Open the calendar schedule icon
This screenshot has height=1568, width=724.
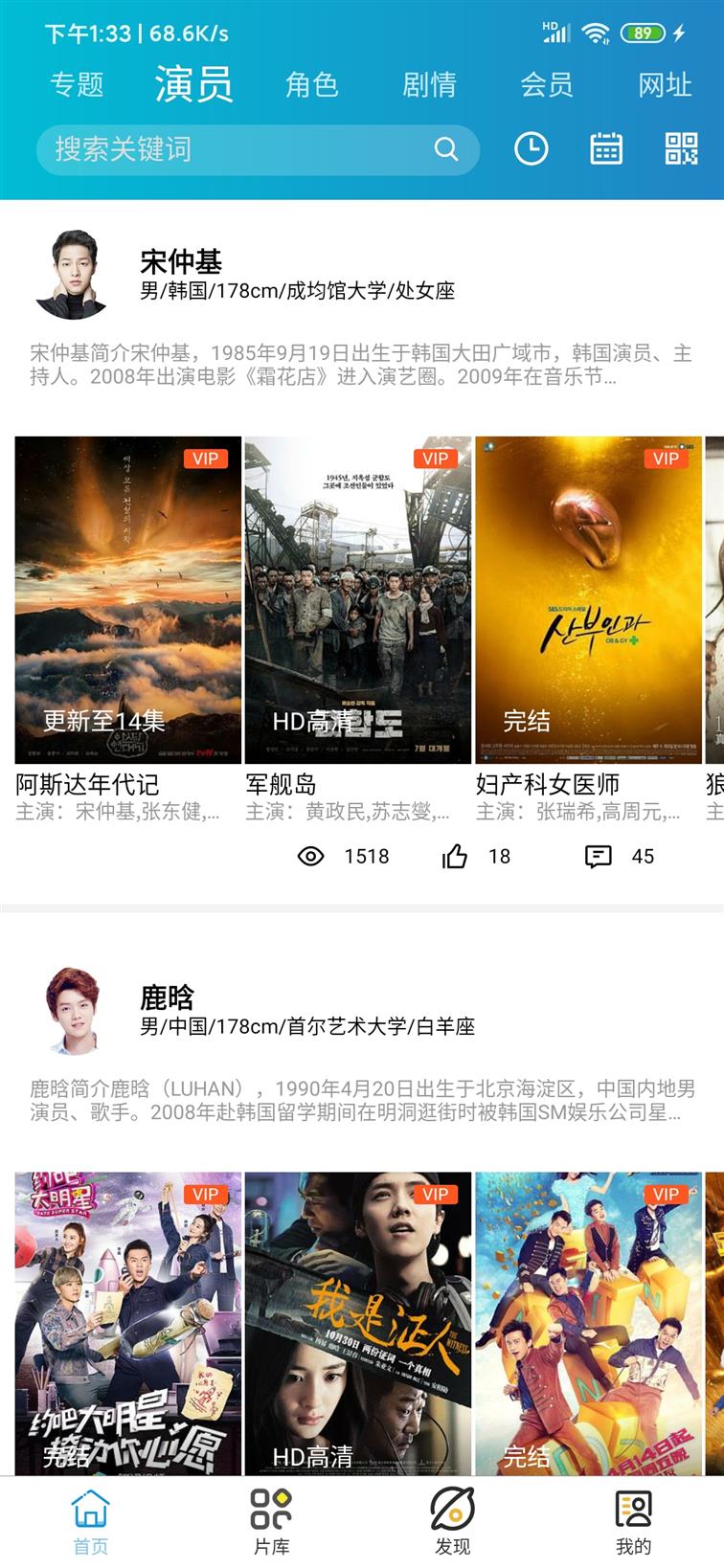coord(605,148)
